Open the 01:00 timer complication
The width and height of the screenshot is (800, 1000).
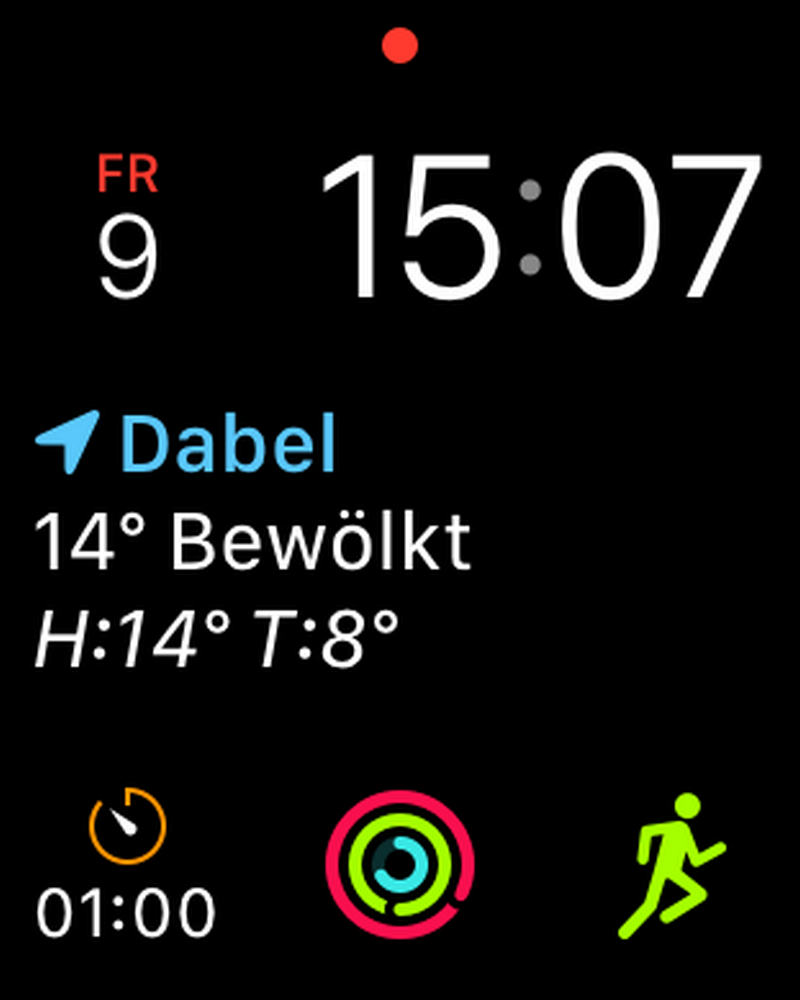126,866
